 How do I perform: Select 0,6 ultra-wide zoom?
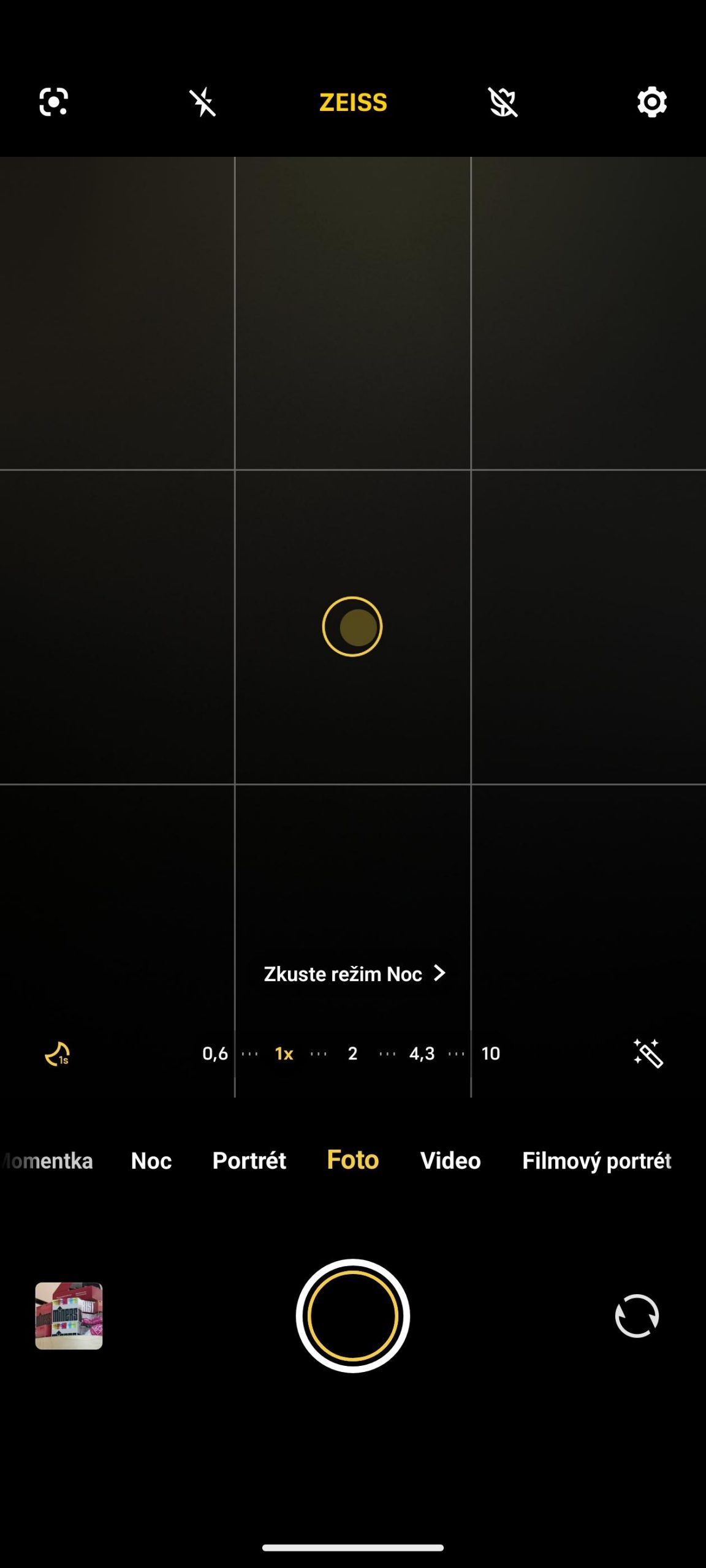click(215, 1053)
